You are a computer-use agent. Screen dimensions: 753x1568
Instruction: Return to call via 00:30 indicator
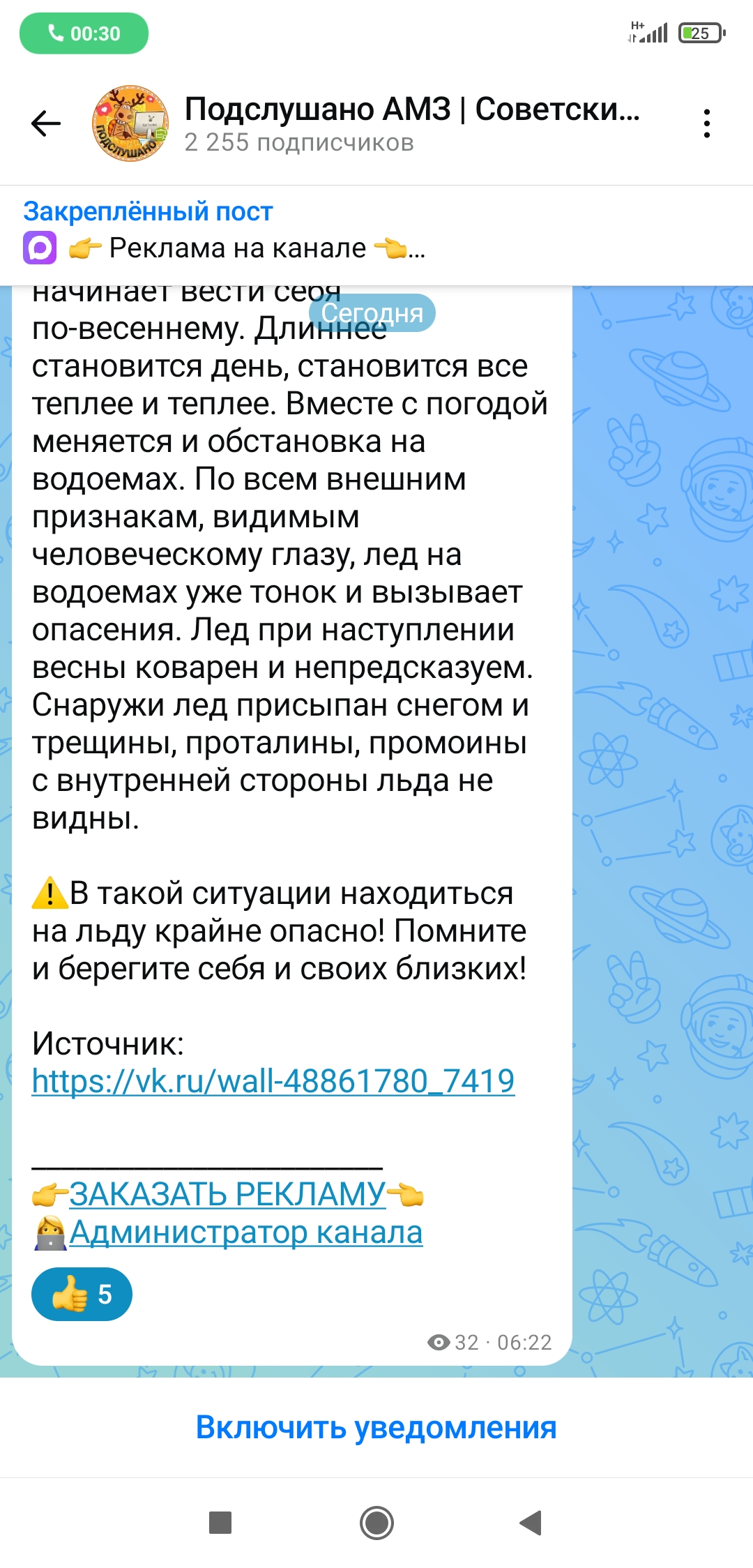84,33
